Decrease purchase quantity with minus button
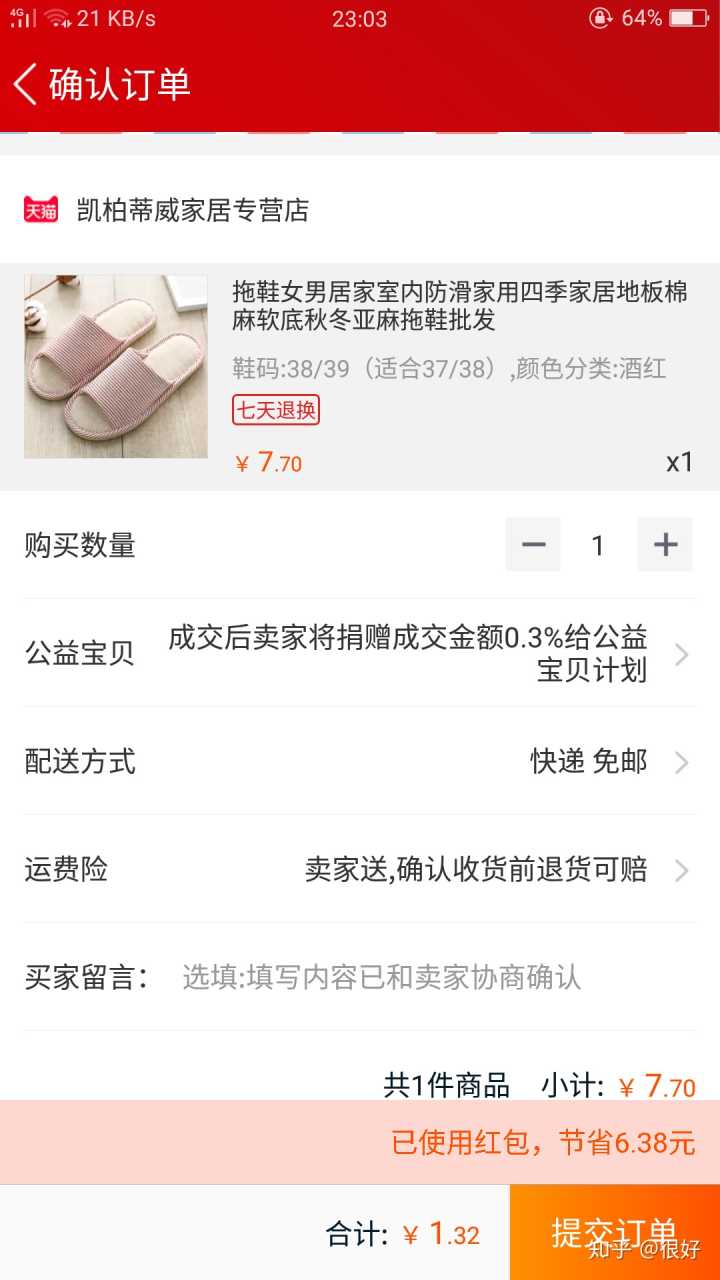The image size is (720, 1280). (533, 545)
